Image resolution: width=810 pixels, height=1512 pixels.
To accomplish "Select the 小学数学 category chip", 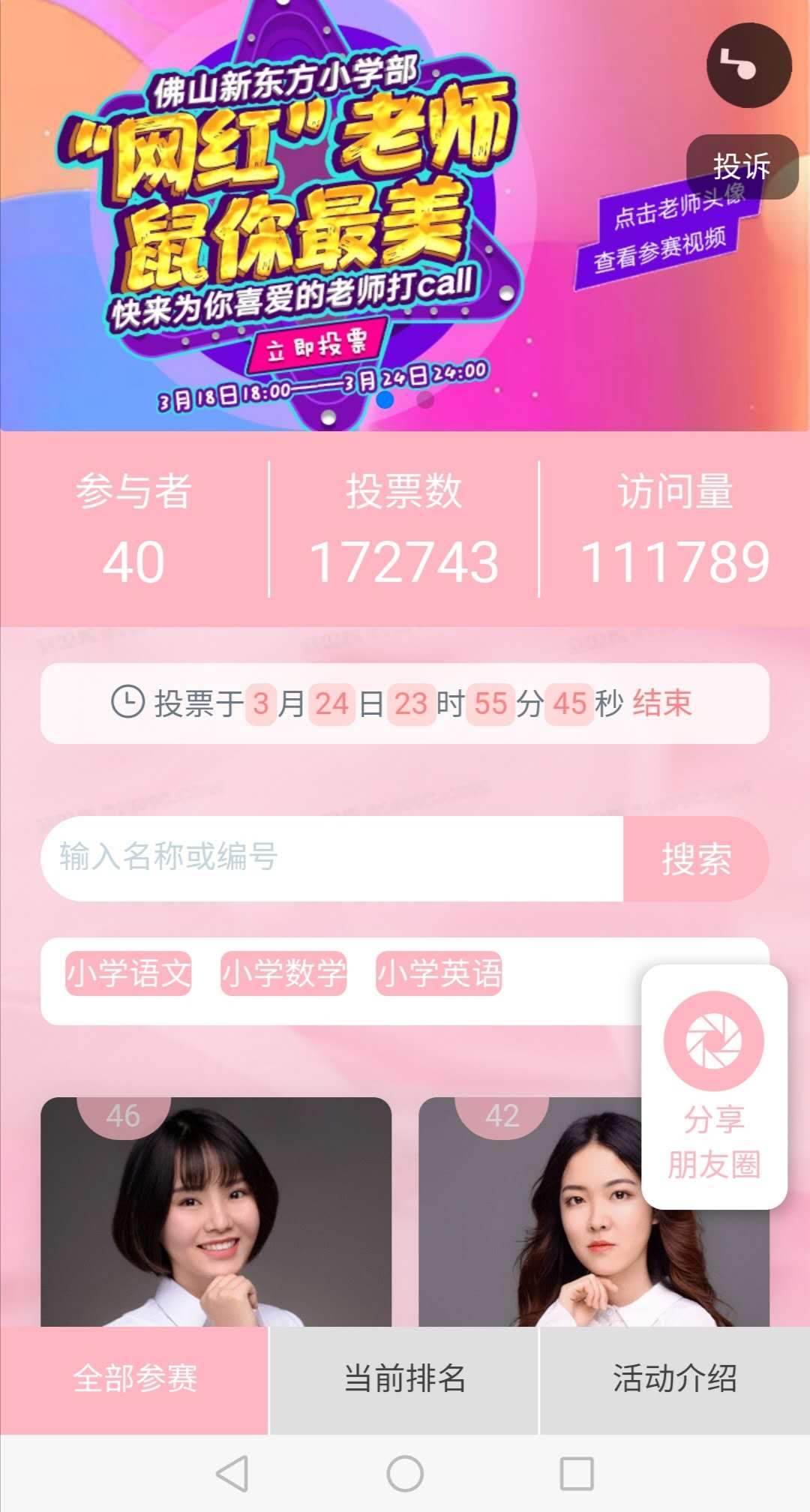I will click(x=283, y=973).
